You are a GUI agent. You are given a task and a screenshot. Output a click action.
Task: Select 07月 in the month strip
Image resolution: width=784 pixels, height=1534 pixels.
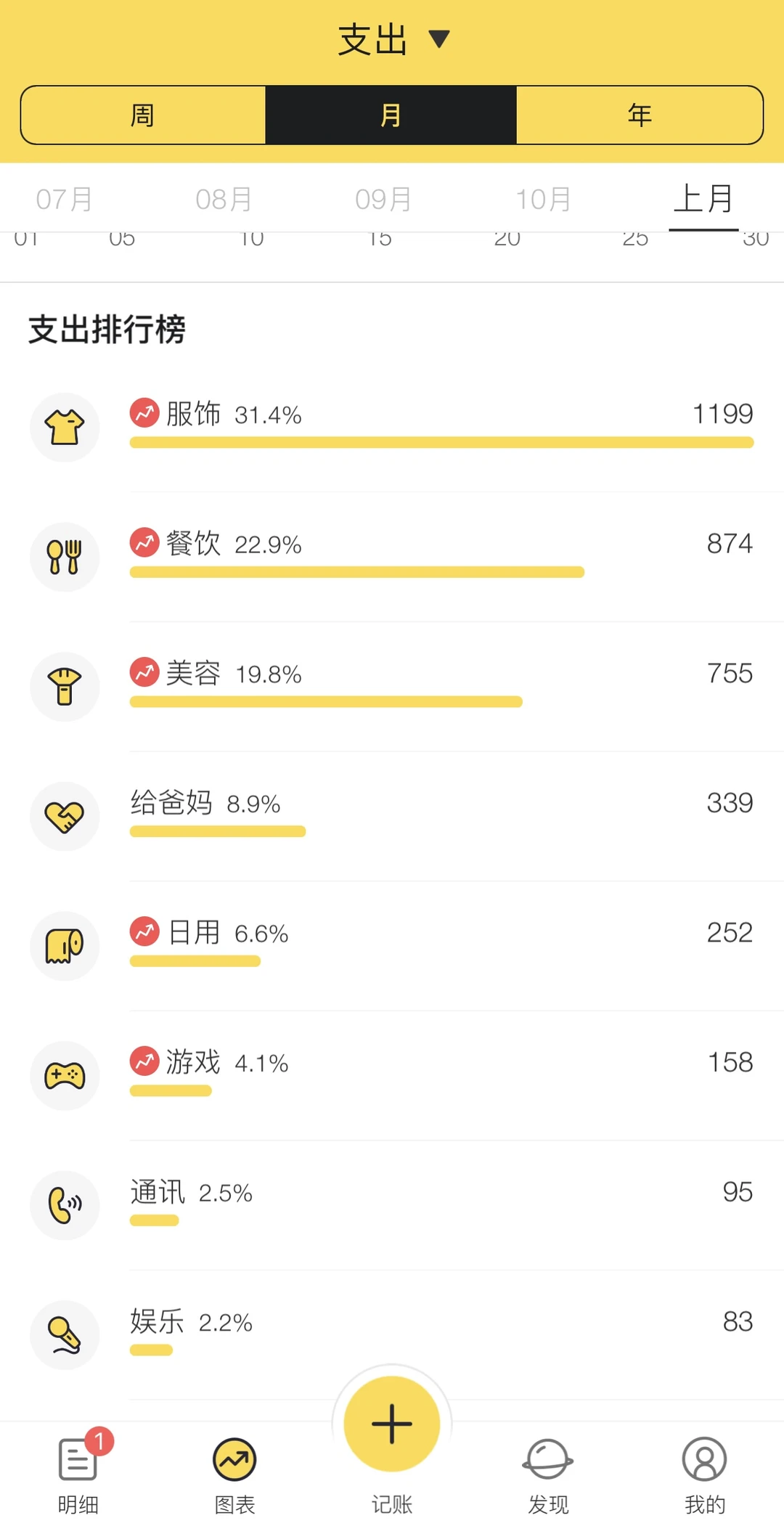point(65,199)
